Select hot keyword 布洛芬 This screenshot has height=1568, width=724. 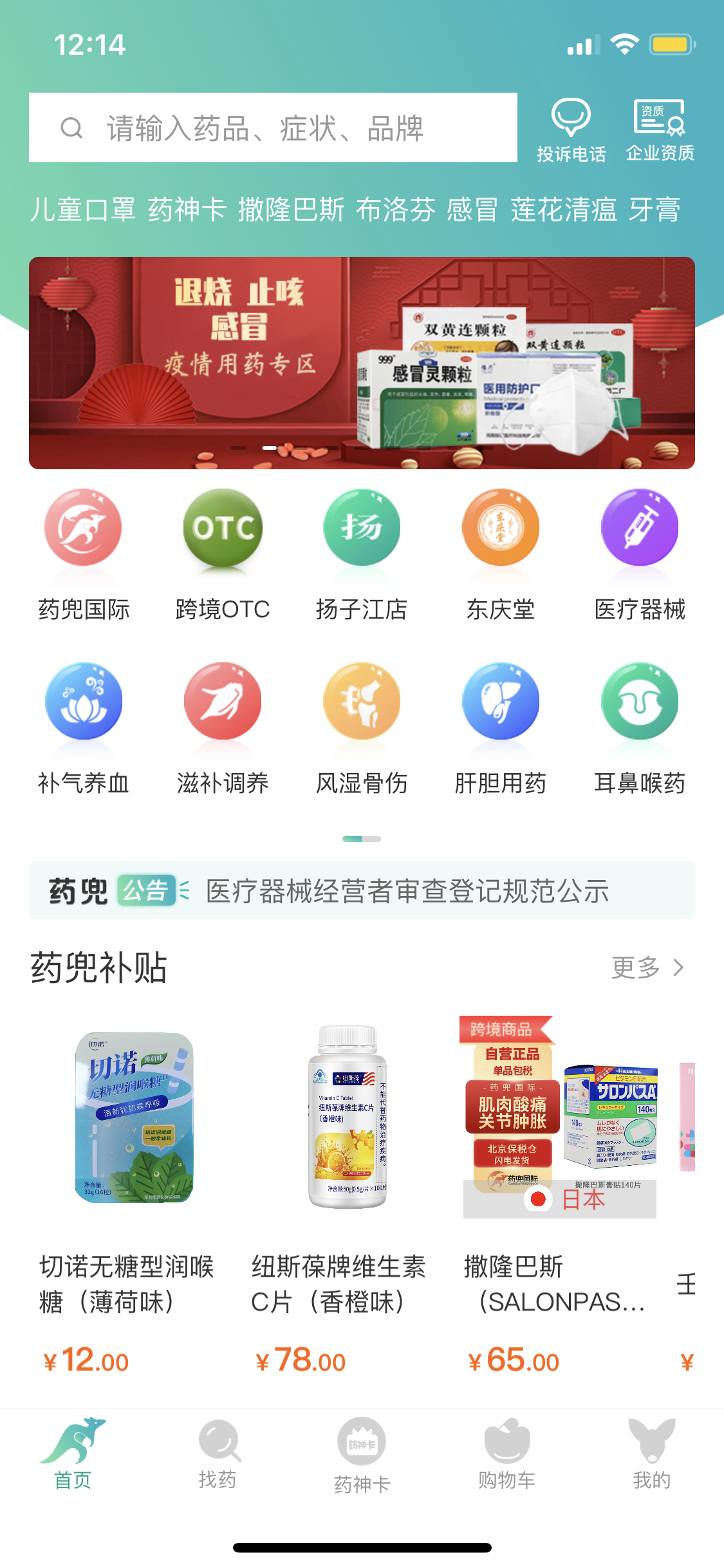point(395,210)
